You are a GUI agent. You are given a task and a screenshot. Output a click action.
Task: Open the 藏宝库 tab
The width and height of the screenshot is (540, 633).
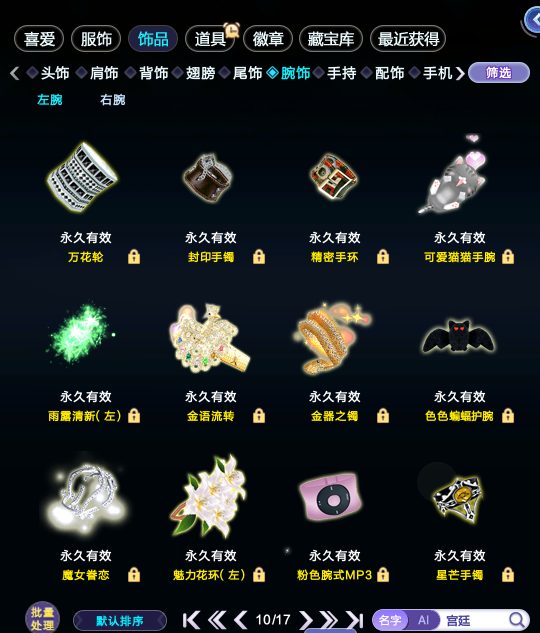pyautogui.click(x=331, y=39)
